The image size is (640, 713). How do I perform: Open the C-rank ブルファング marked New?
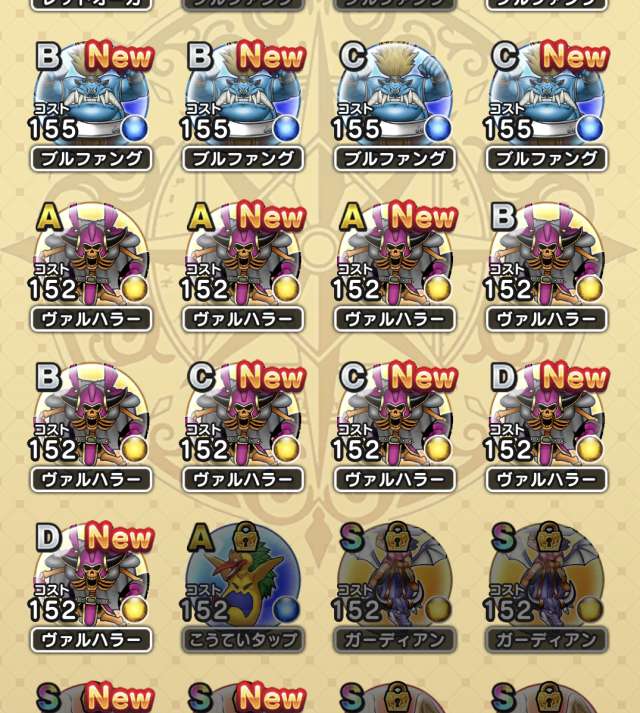click(x=547, y=100)
